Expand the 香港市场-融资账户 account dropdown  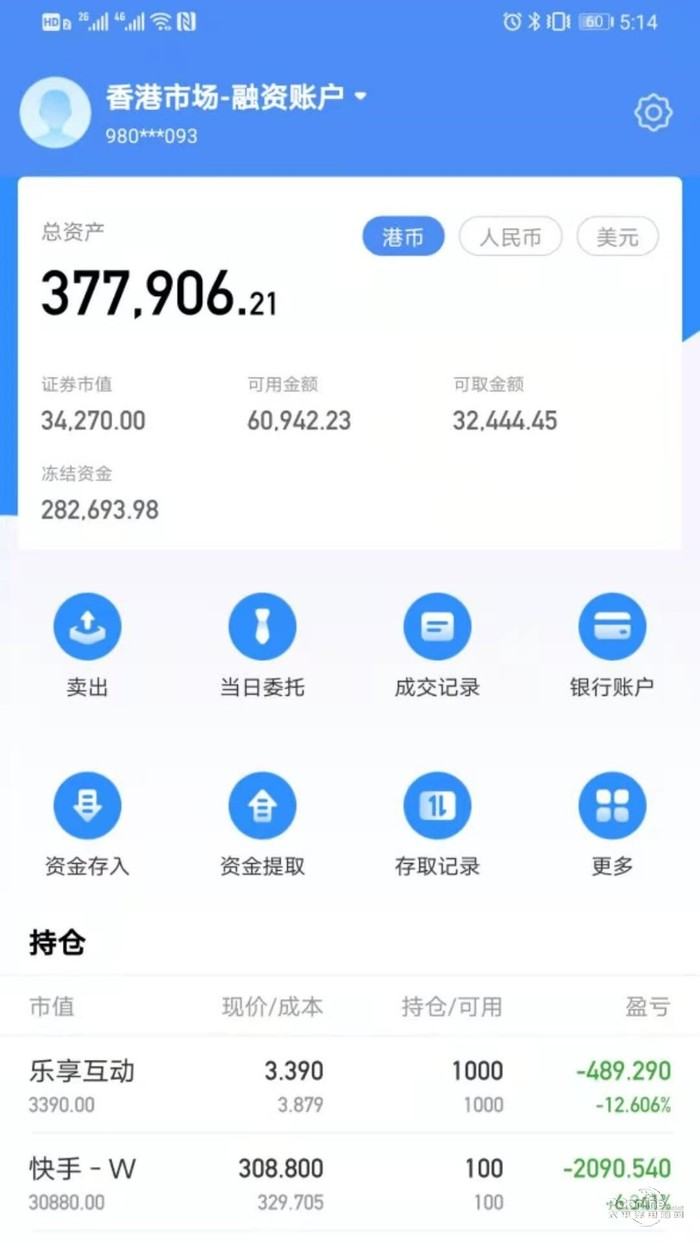(x=361, y=97)
